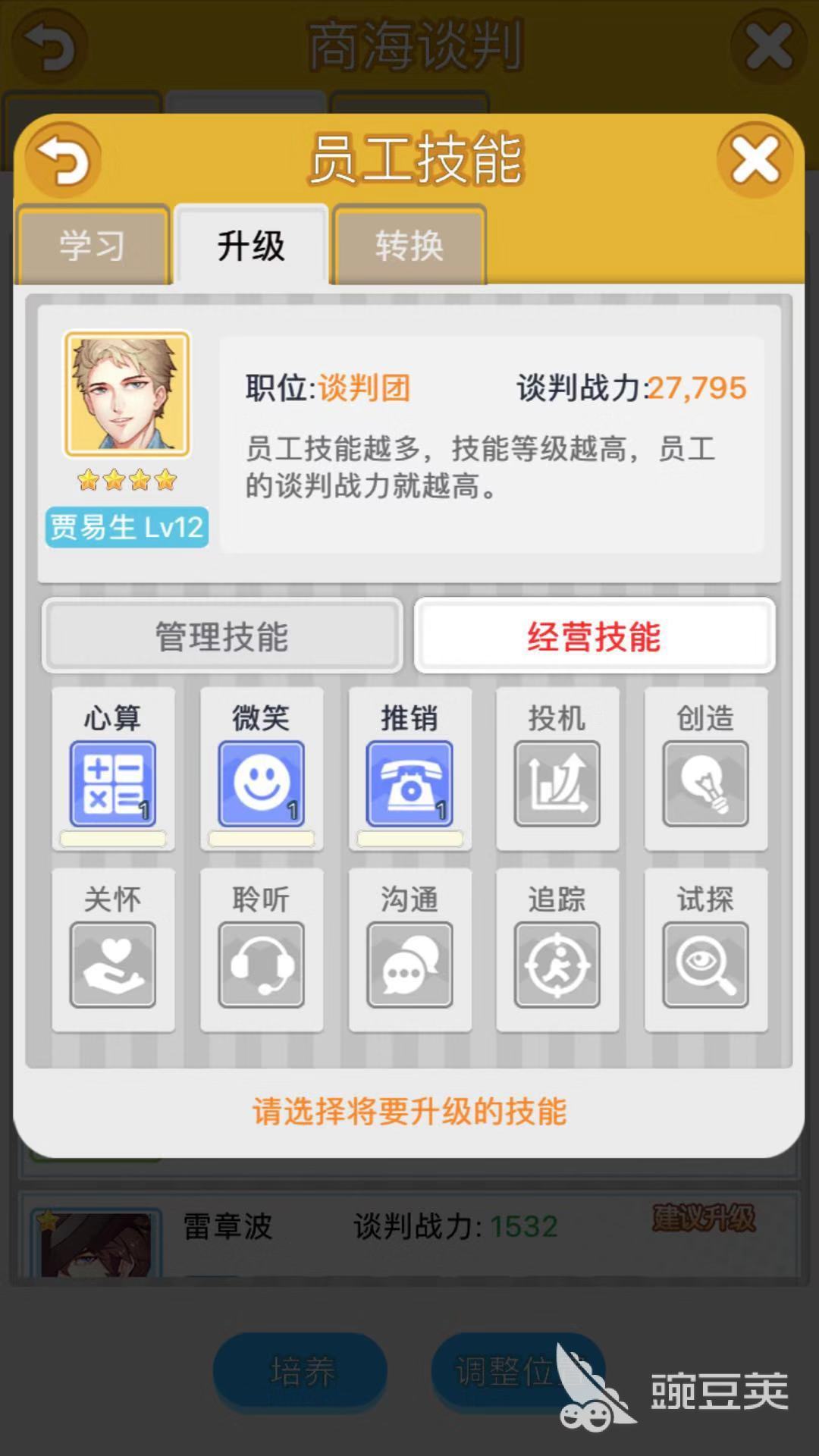This screenshot has height=1456, width=819.
Task: Switch to the 学习 tab
Action: pos(93,246)
